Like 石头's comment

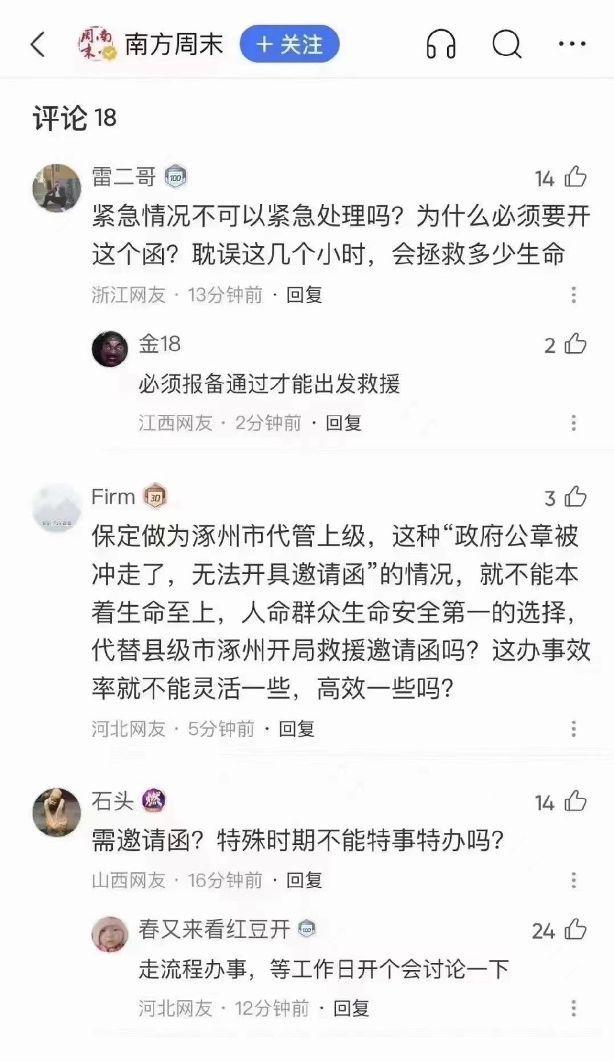pos(575,802)
